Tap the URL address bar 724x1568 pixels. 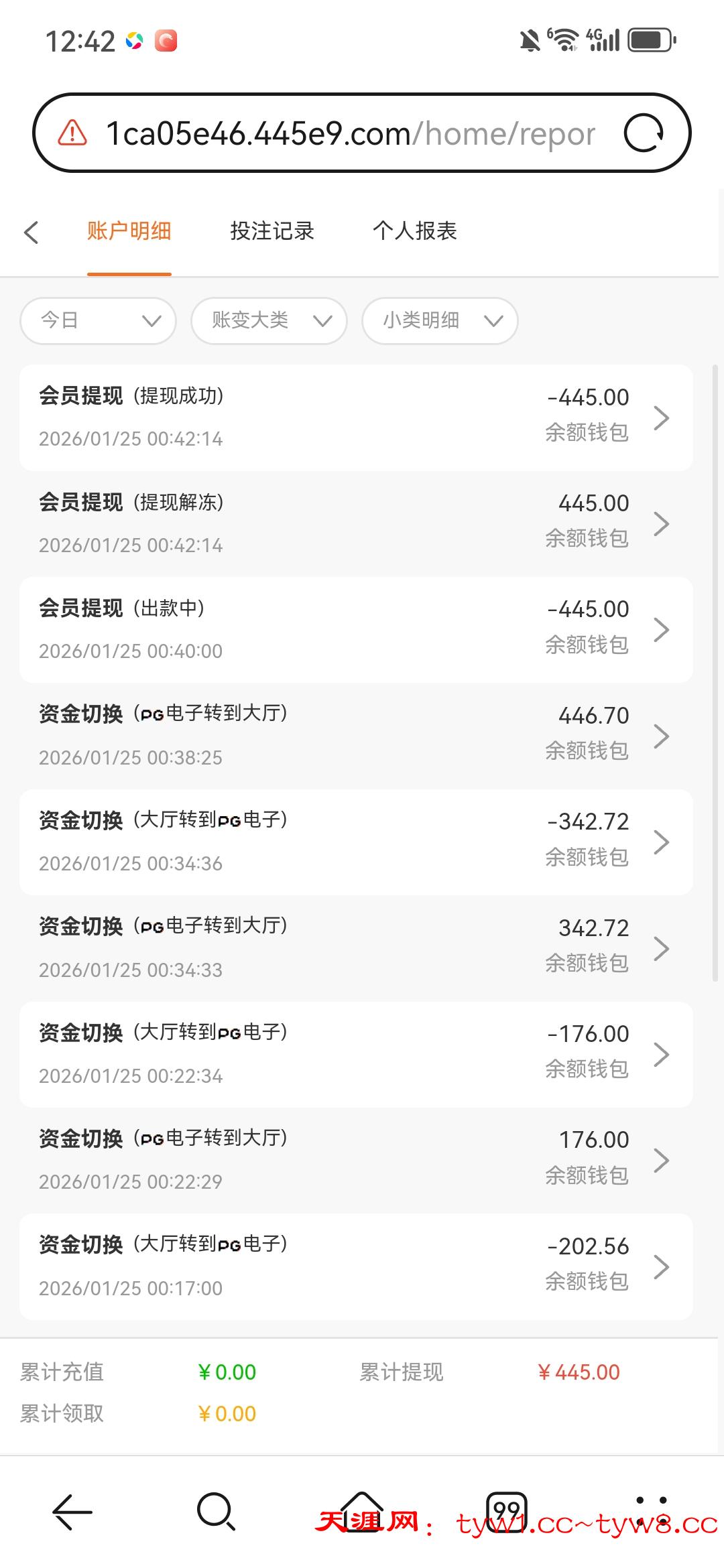pyautogui.click(x=349, y=133)
